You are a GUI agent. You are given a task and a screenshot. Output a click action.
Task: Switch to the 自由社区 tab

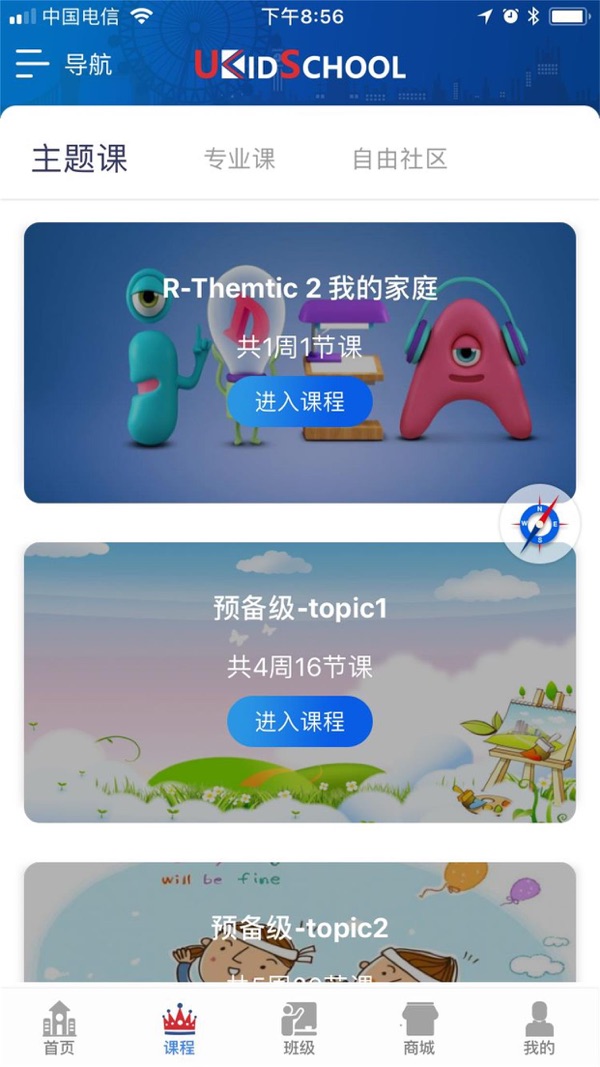[399, 159]
